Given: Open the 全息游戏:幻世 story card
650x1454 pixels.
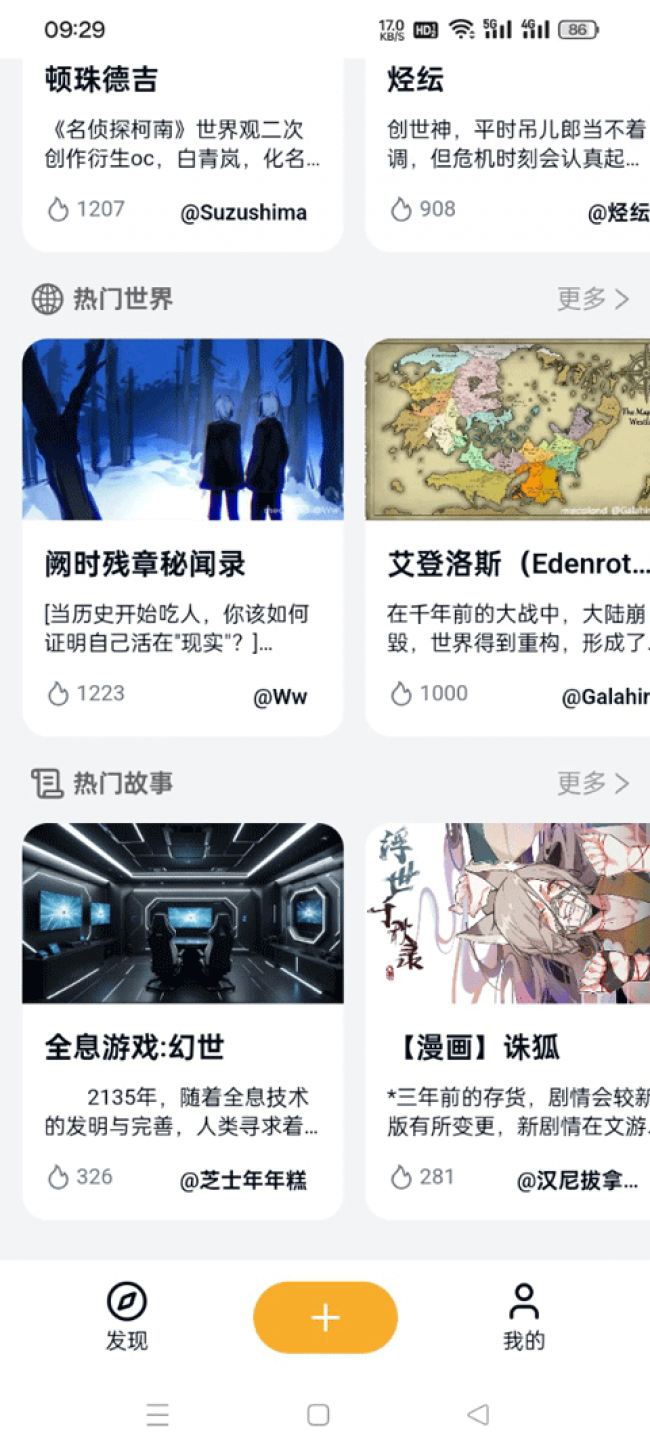Looking at the screenshot, I should click(x=182, y=1020).
